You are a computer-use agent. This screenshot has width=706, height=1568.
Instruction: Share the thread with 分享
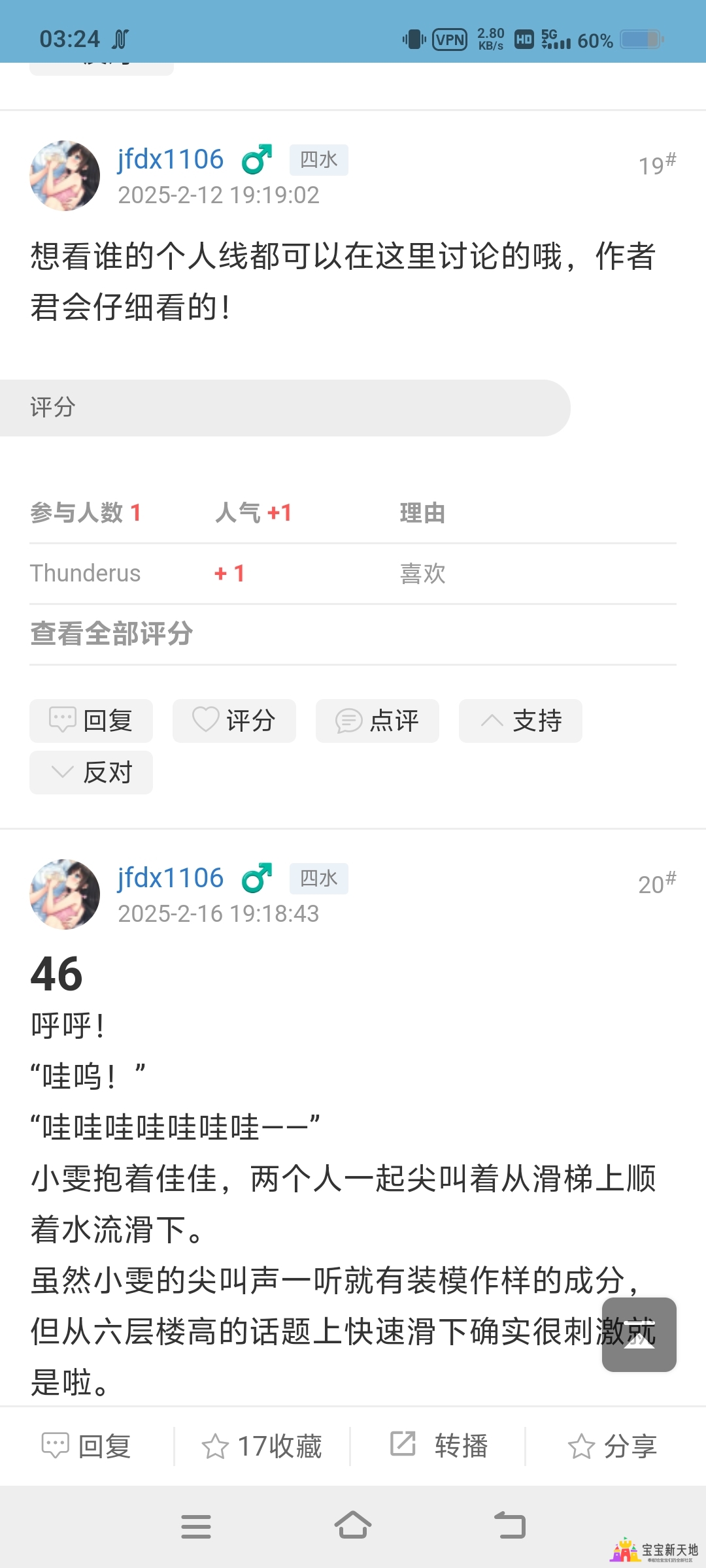(613, 1446)
